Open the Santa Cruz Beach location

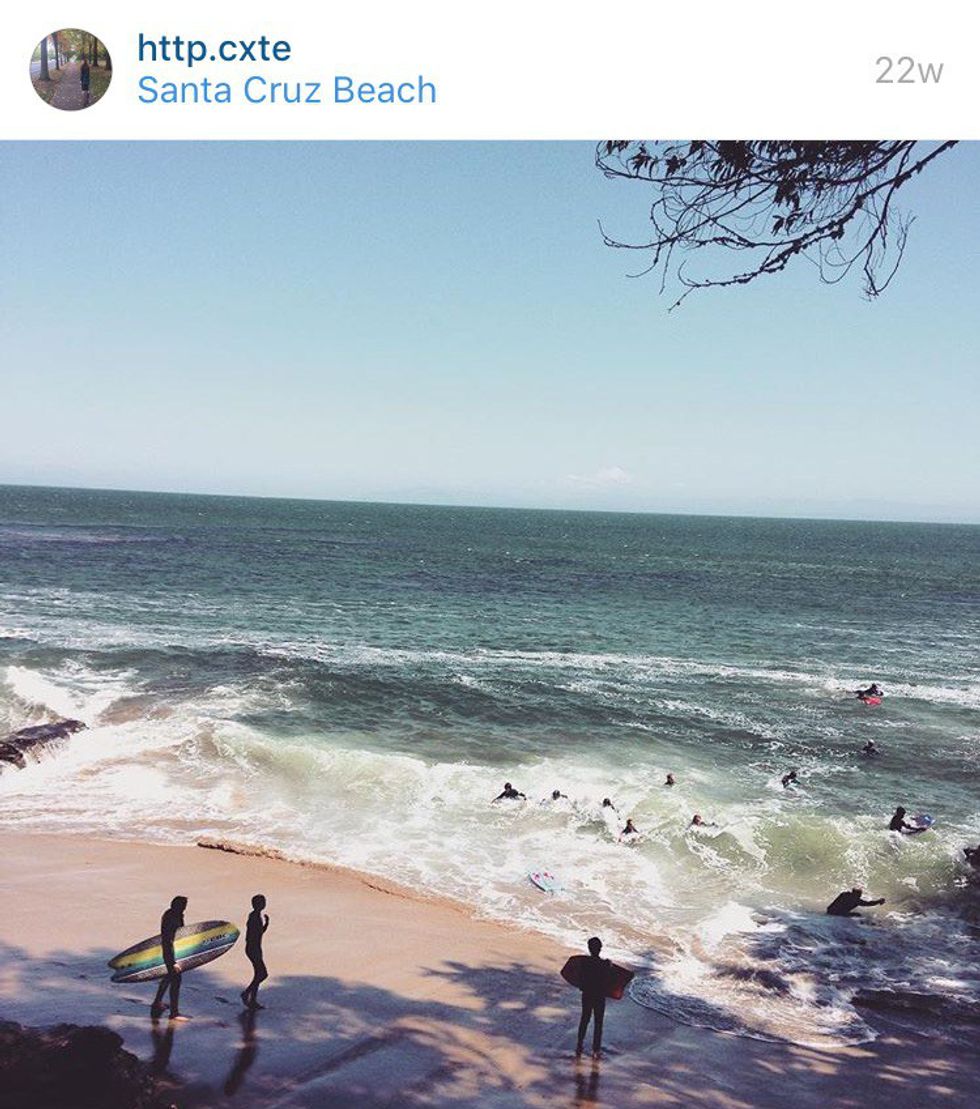point(287,90)
